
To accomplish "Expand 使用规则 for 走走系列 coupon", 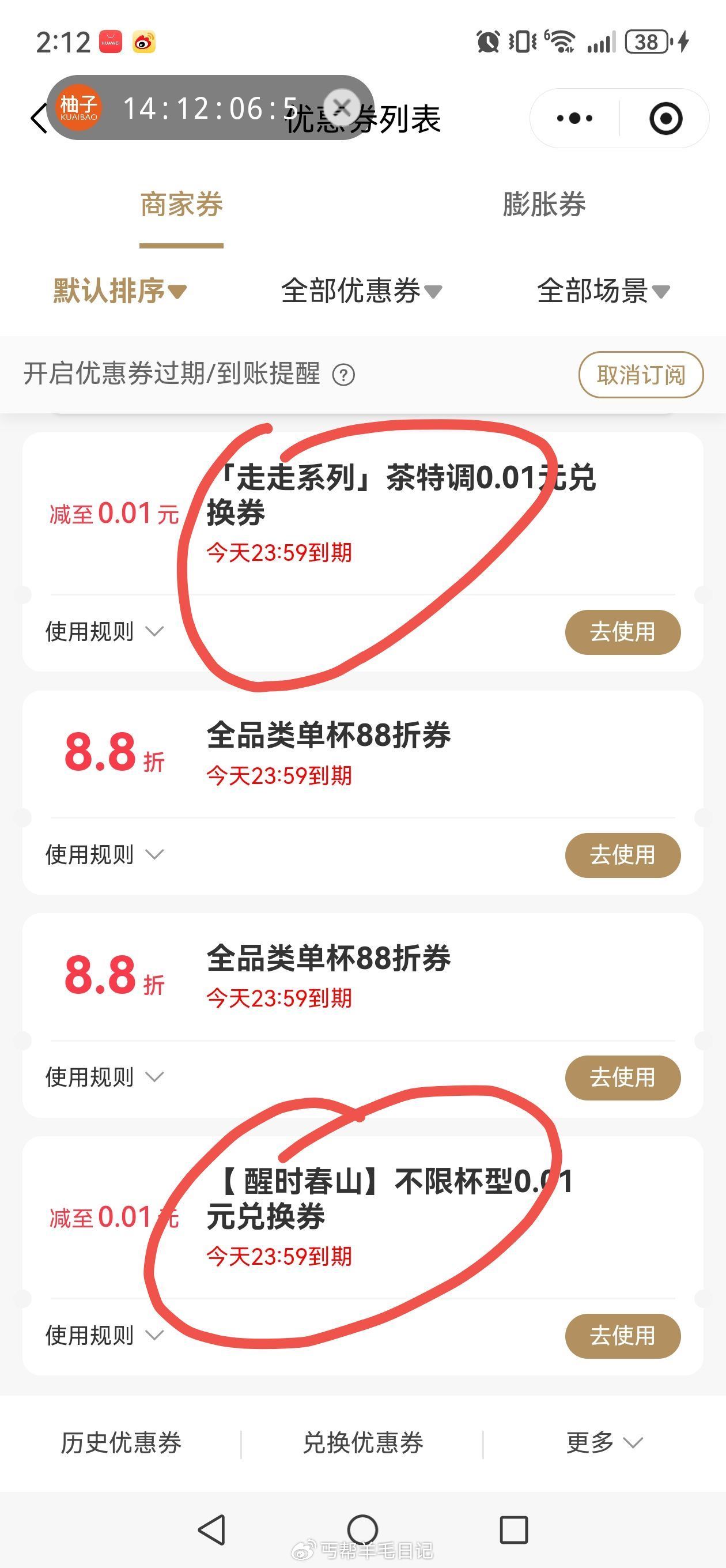I will click(105, 632).
